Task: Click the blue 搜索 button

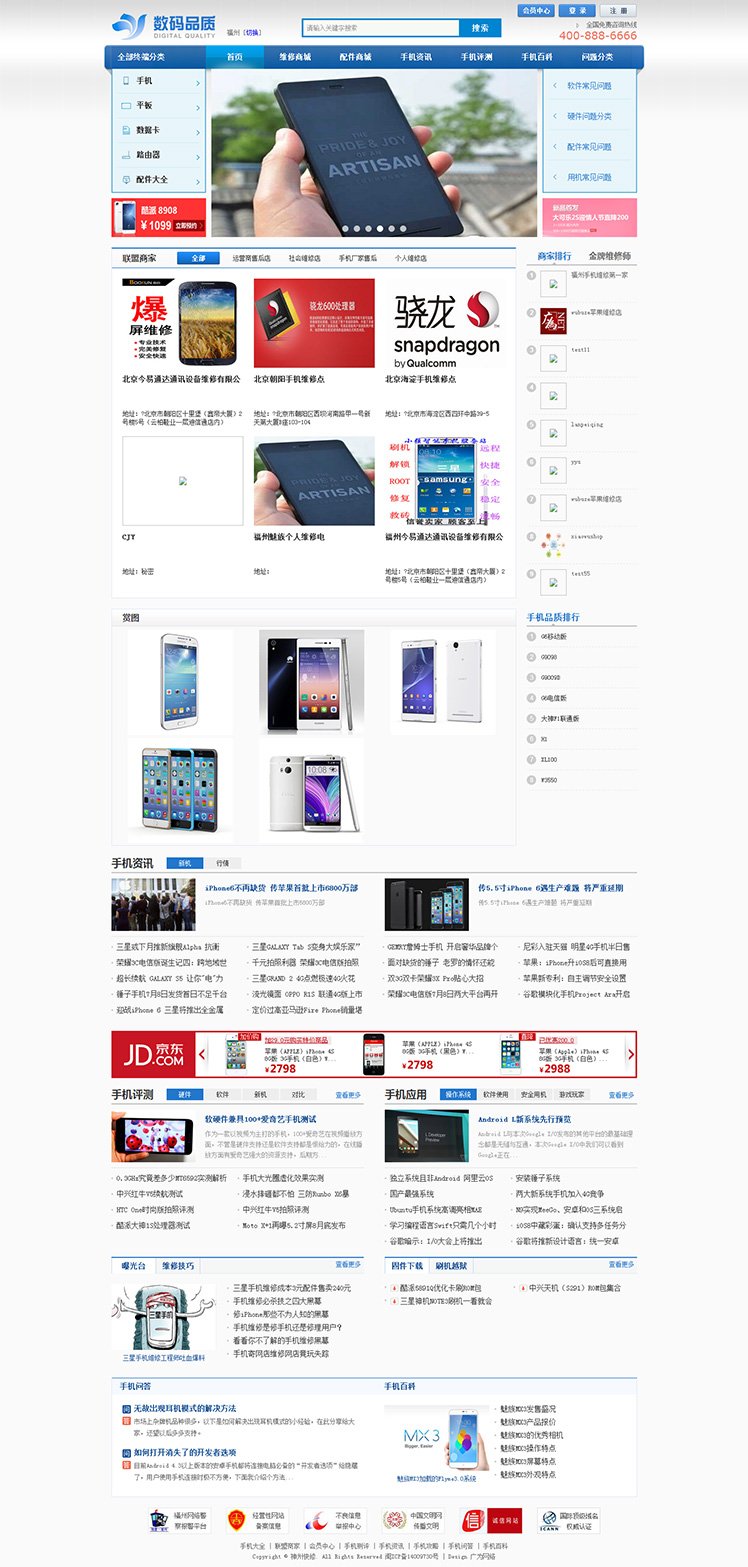Action: pyautogui.click(x=481, y=28)
